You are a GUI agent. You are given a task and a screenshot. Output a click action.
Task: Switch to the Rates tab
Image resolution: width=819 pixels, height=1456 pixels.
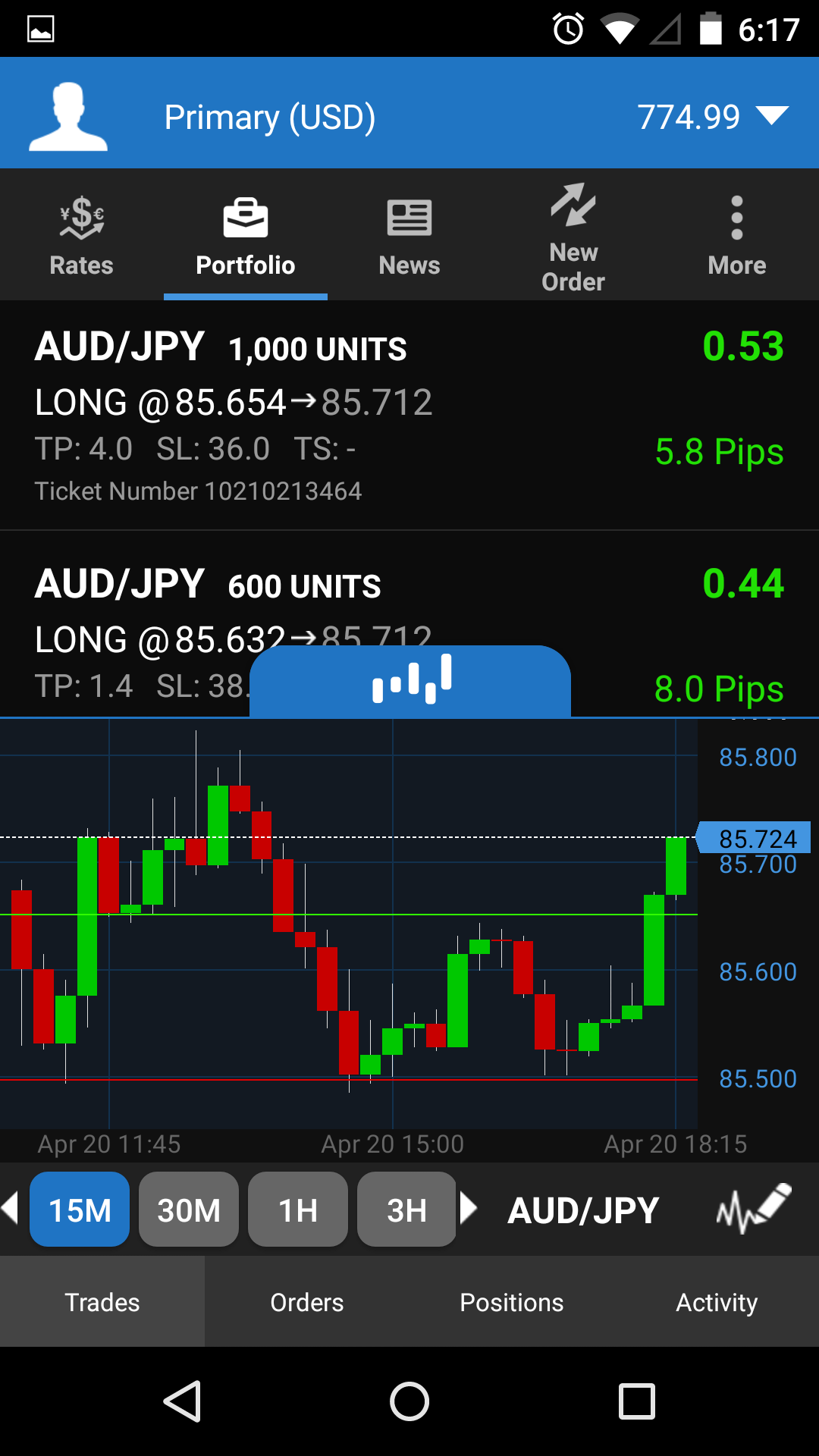(x=81, y=235)
